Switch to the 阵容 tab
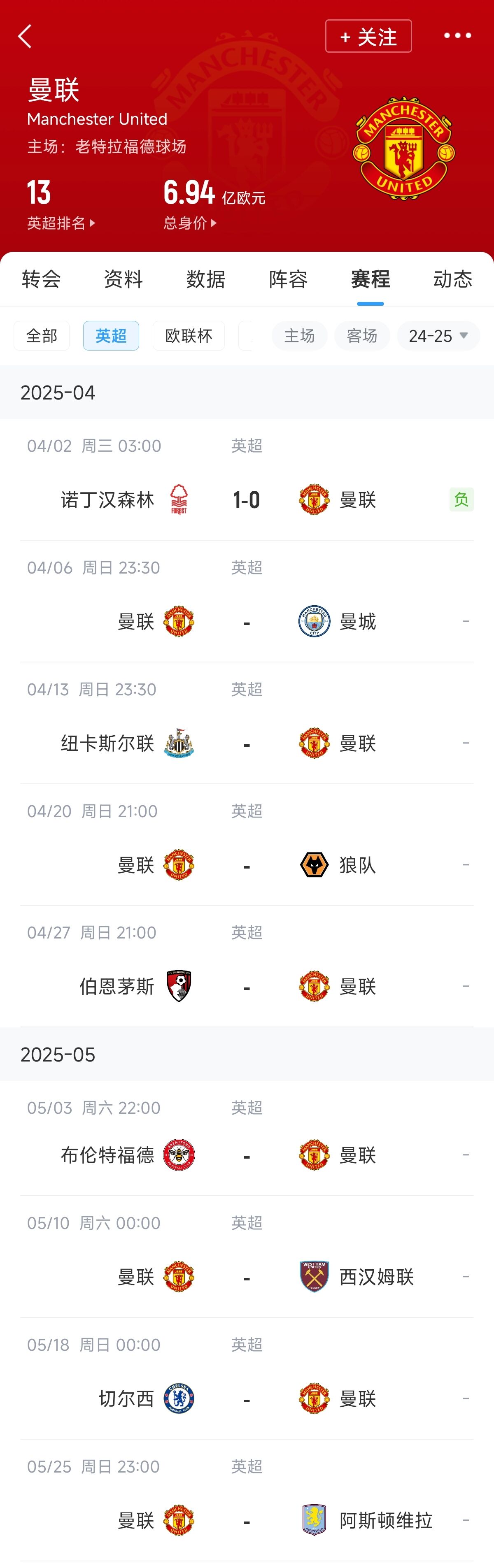494x1568 pixels. tap(288, 279)
